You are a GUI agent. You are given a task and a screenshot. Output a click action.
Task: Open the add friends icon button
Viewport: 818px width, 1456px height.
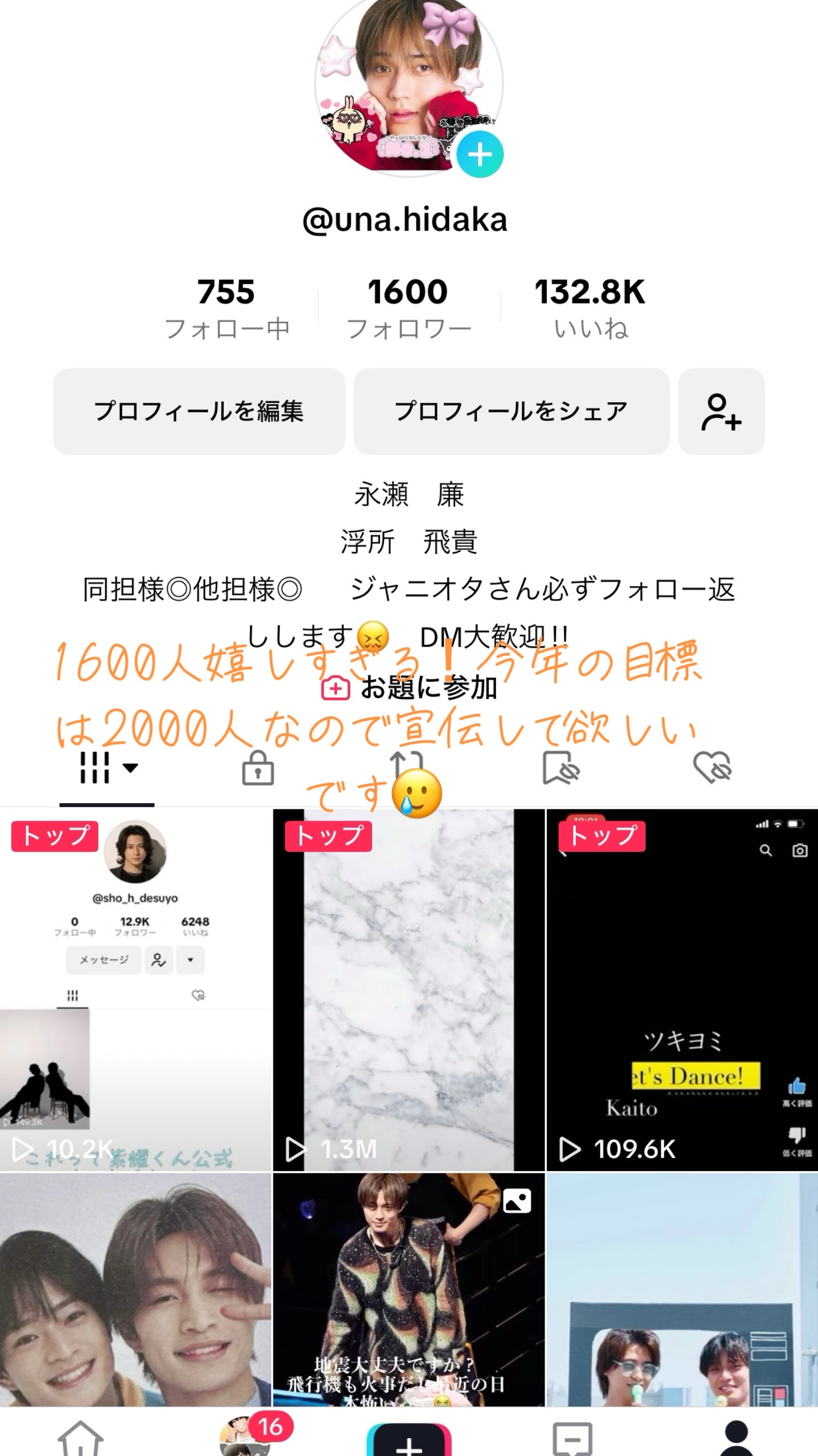(x=721, y=411)
